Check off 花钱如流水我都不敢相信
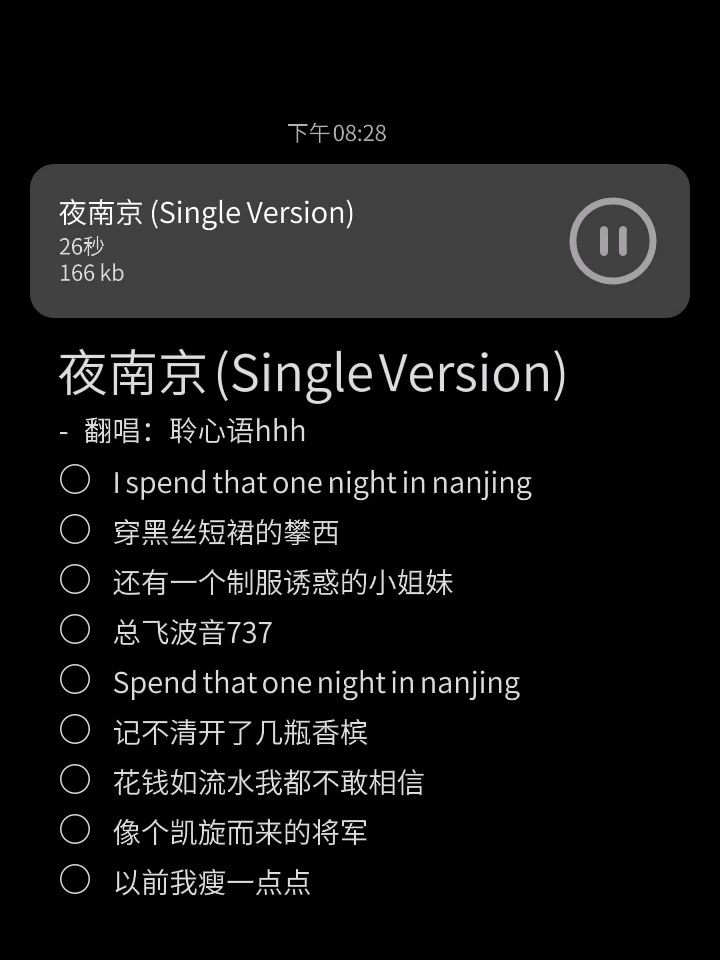The height and width of the screenshot is (960, 720). pos(75,780)
